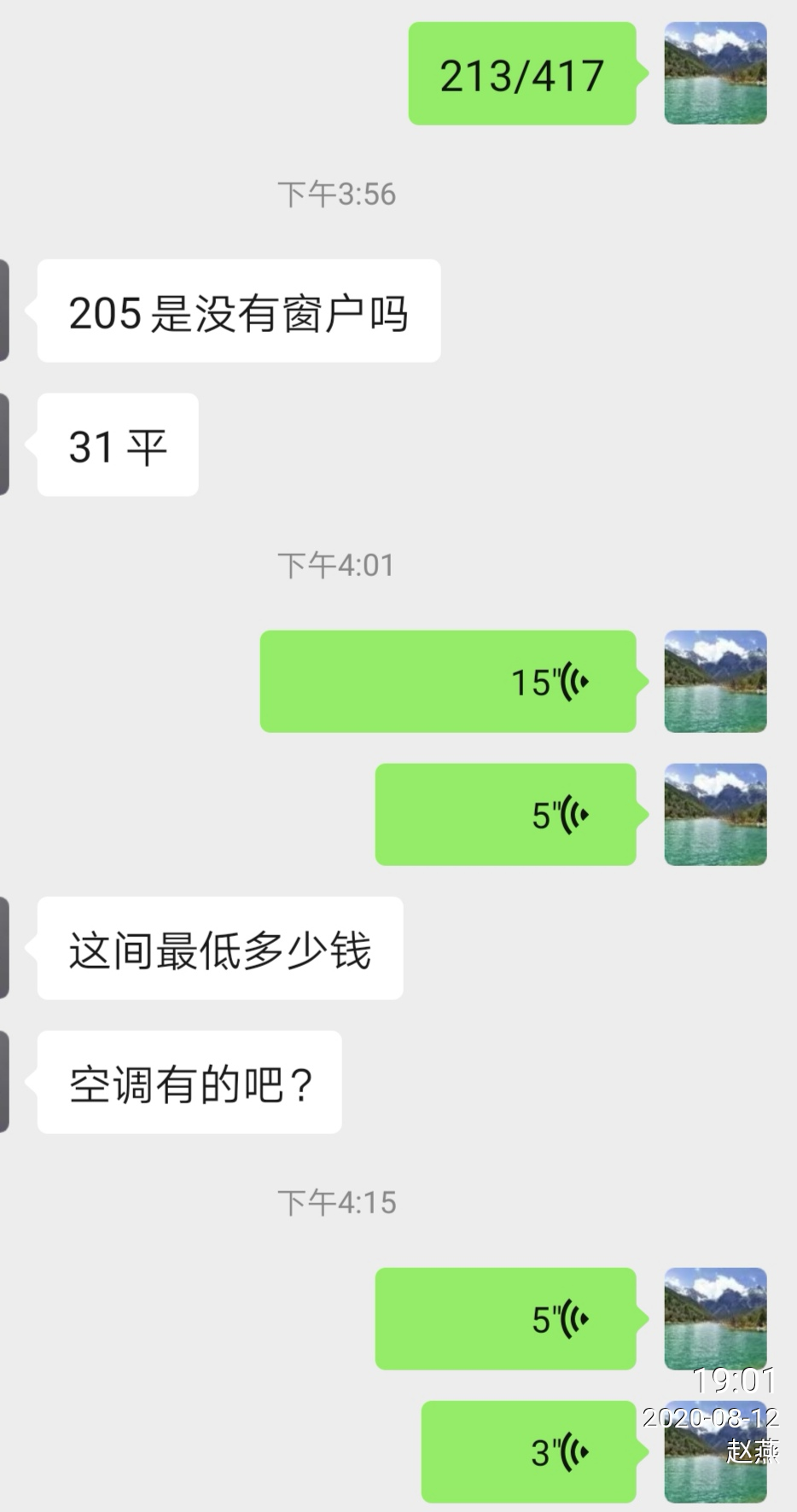Screen dimensions: 797x1512
Task: Play the 15-second voice message
Action: 448,682
